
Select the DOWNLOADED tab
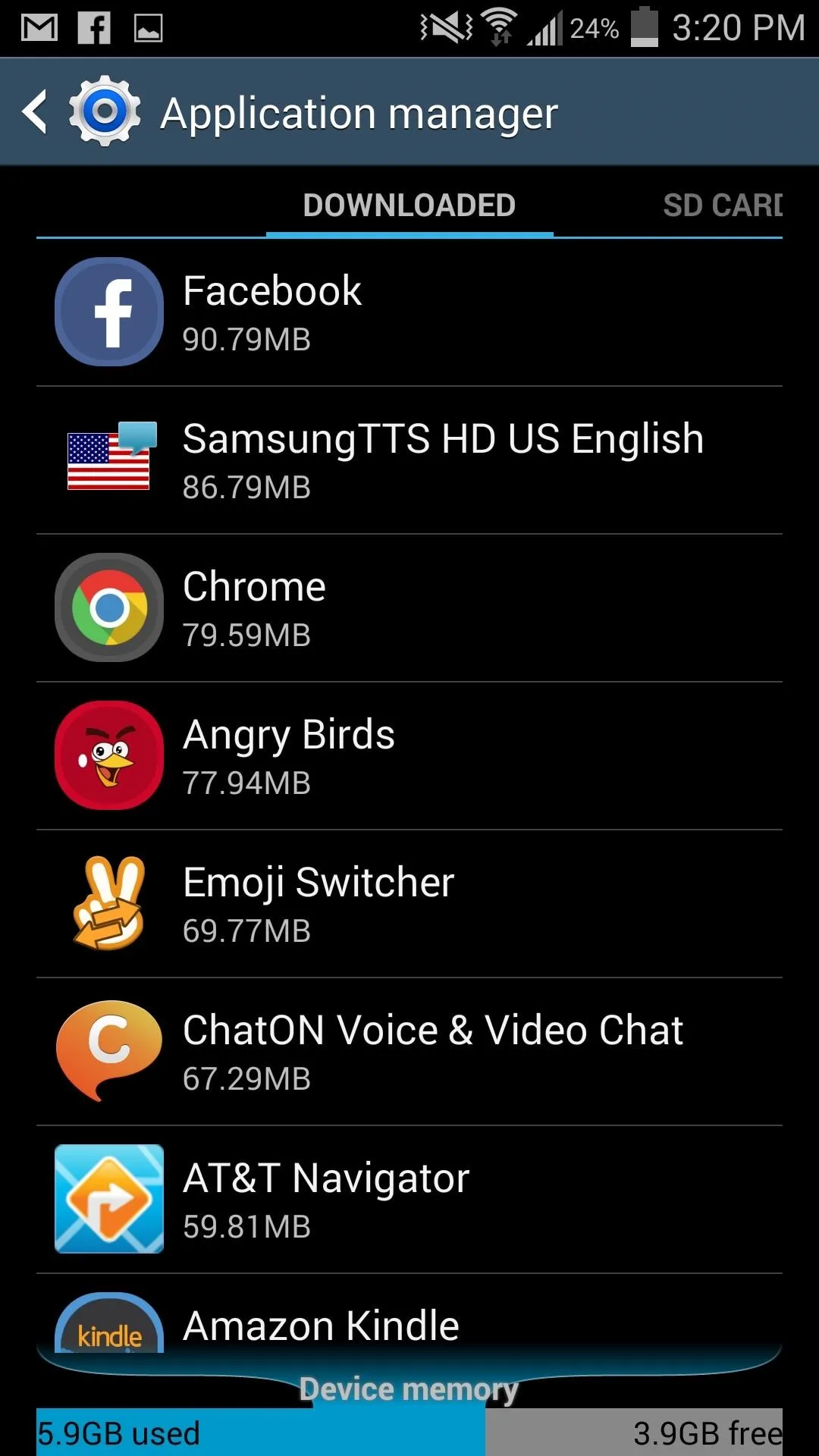tap(409, 206)
